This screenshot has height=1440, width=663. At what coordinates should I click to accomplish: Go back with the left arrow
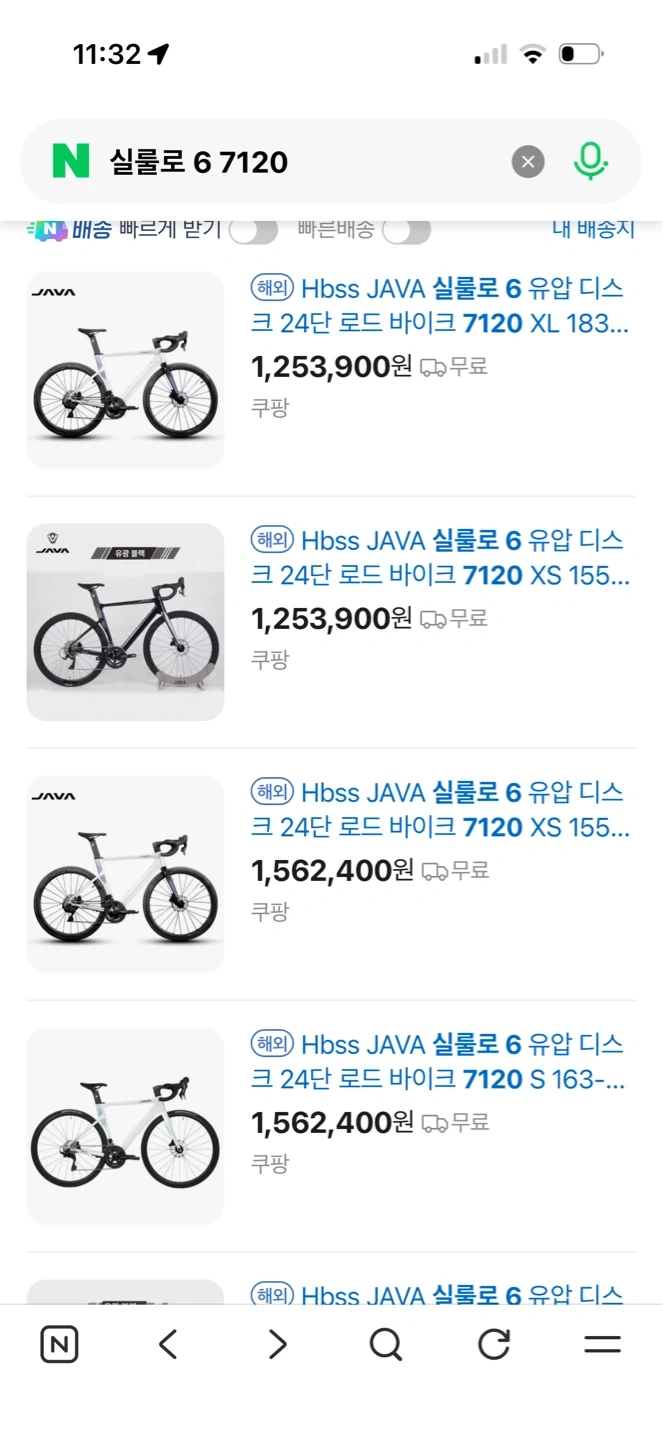tap(168, 1345)
